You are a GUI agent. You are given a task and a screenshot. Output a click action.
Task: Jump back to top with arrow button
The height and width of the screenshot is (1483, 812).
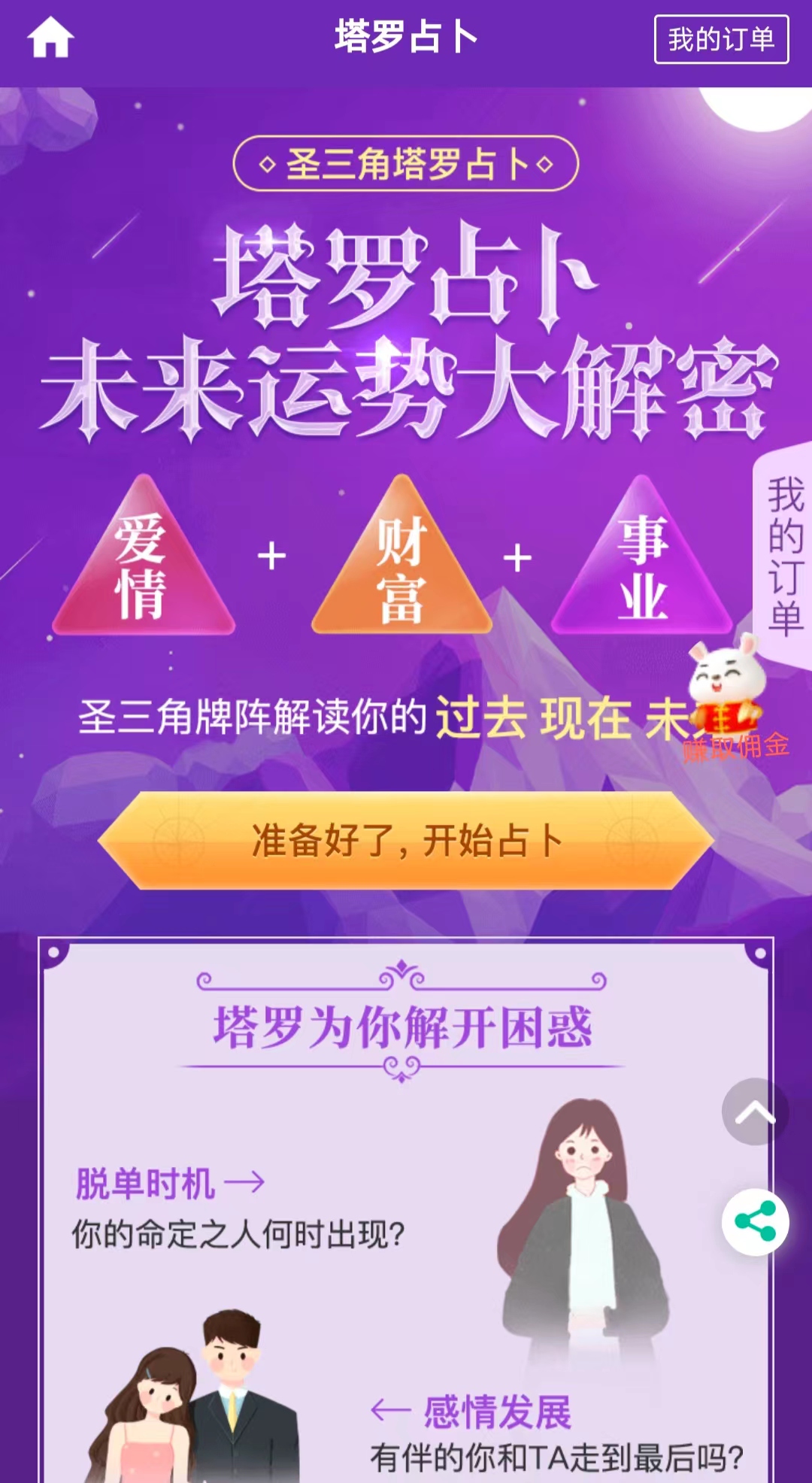pos(755,1111)
